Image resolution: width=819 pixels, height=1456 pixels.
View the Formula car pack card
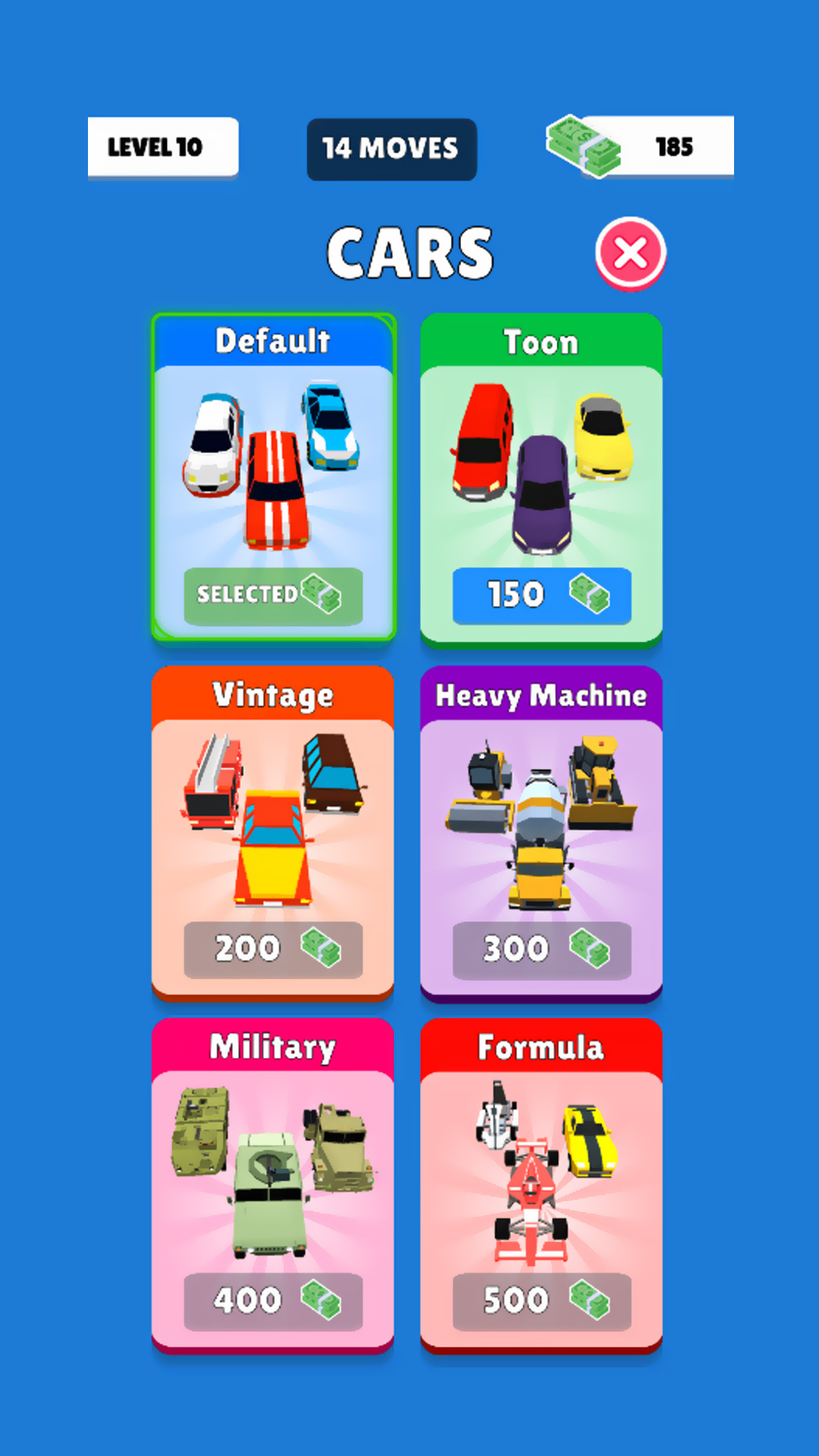(541, 1183)
